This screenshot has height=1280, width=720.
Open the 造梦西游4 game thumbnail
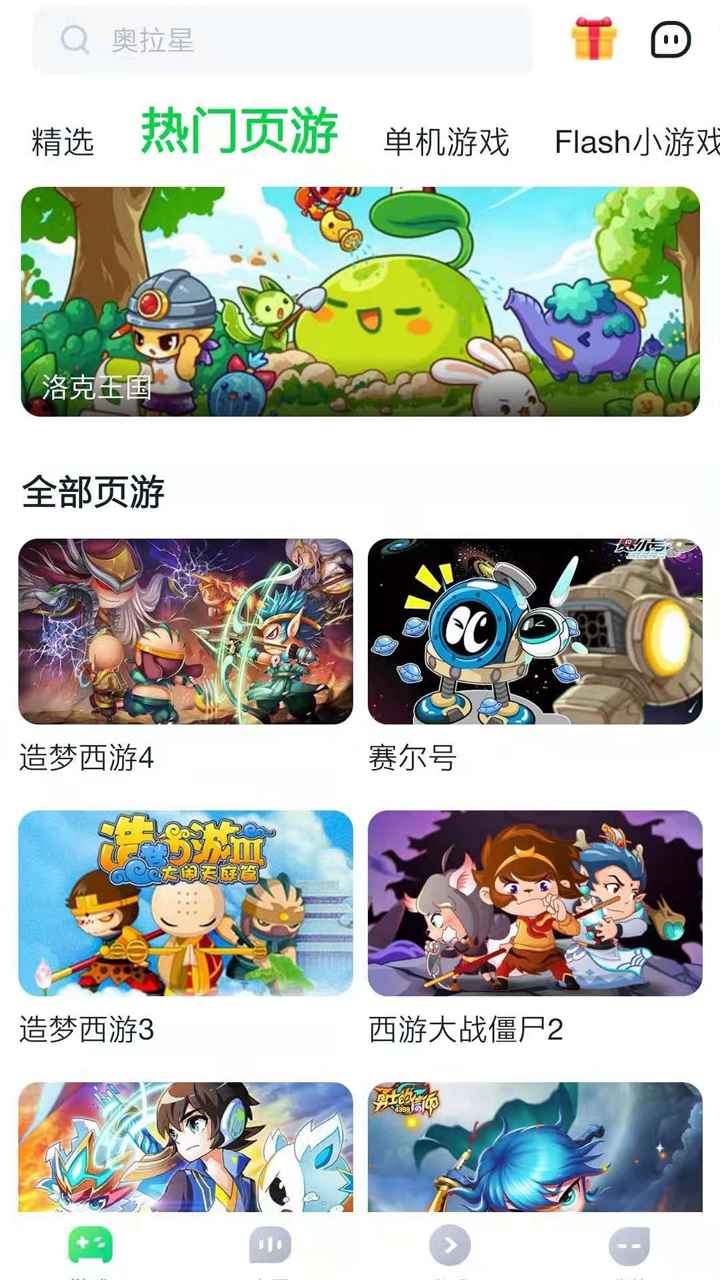pos(184,630)
